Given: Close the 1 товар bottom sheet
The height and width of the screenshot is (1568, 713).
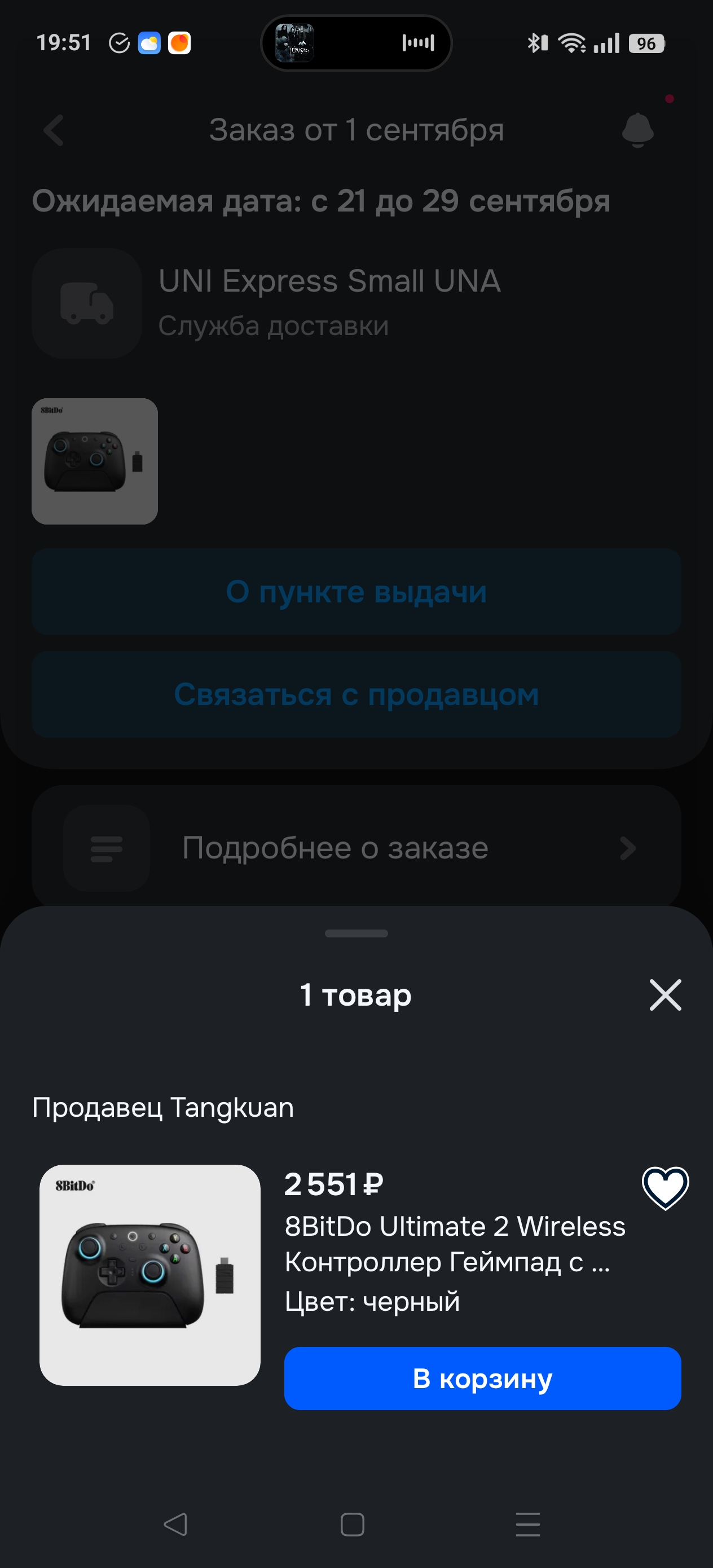Looking at the screenshot, I should tap(665, 995).
